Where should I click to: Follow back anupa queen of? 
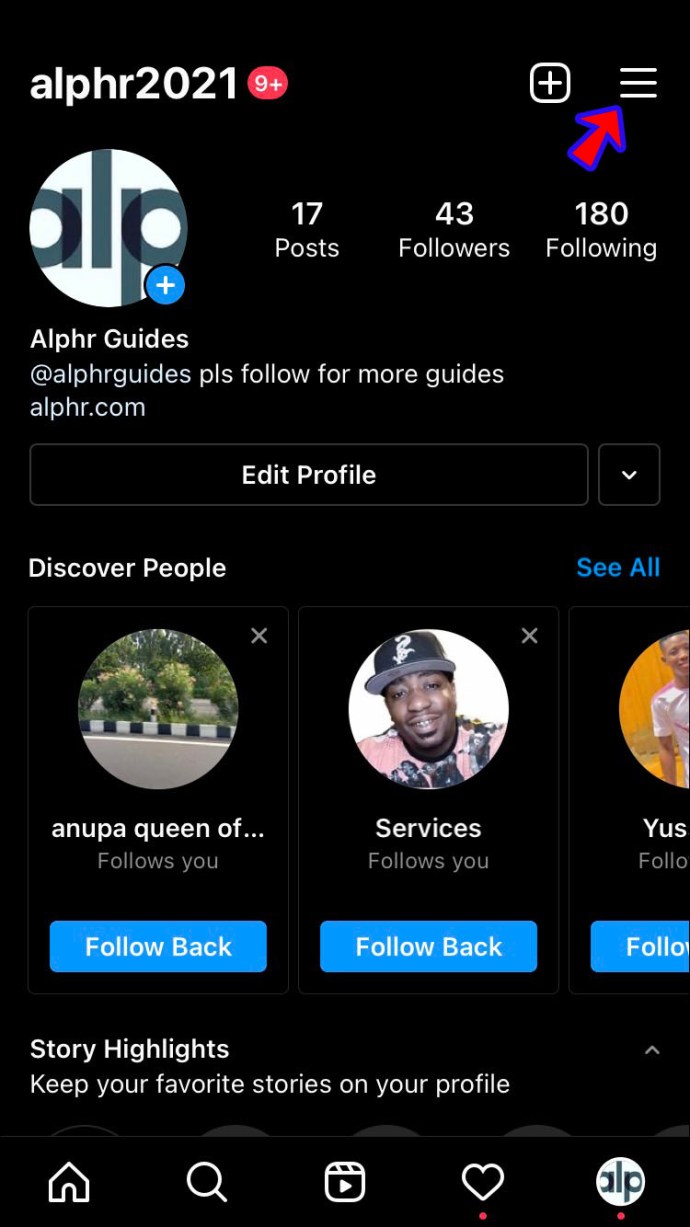(x=158, y=947)
